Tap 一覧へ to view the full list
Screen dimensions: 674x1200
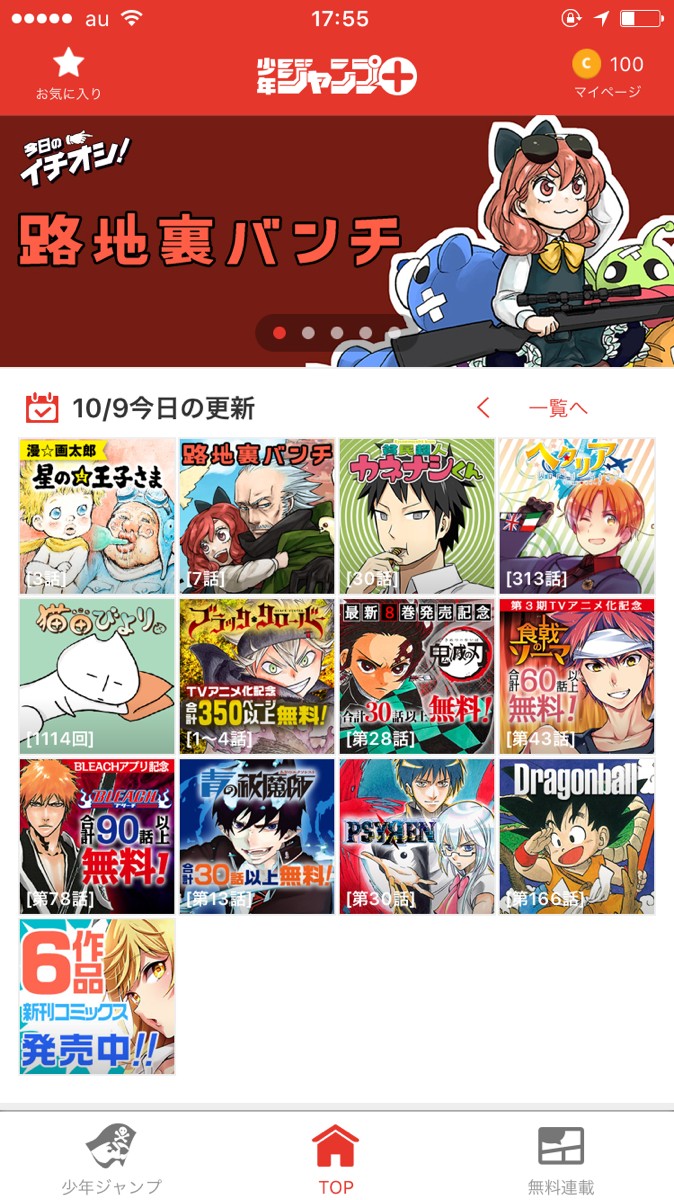558,408
